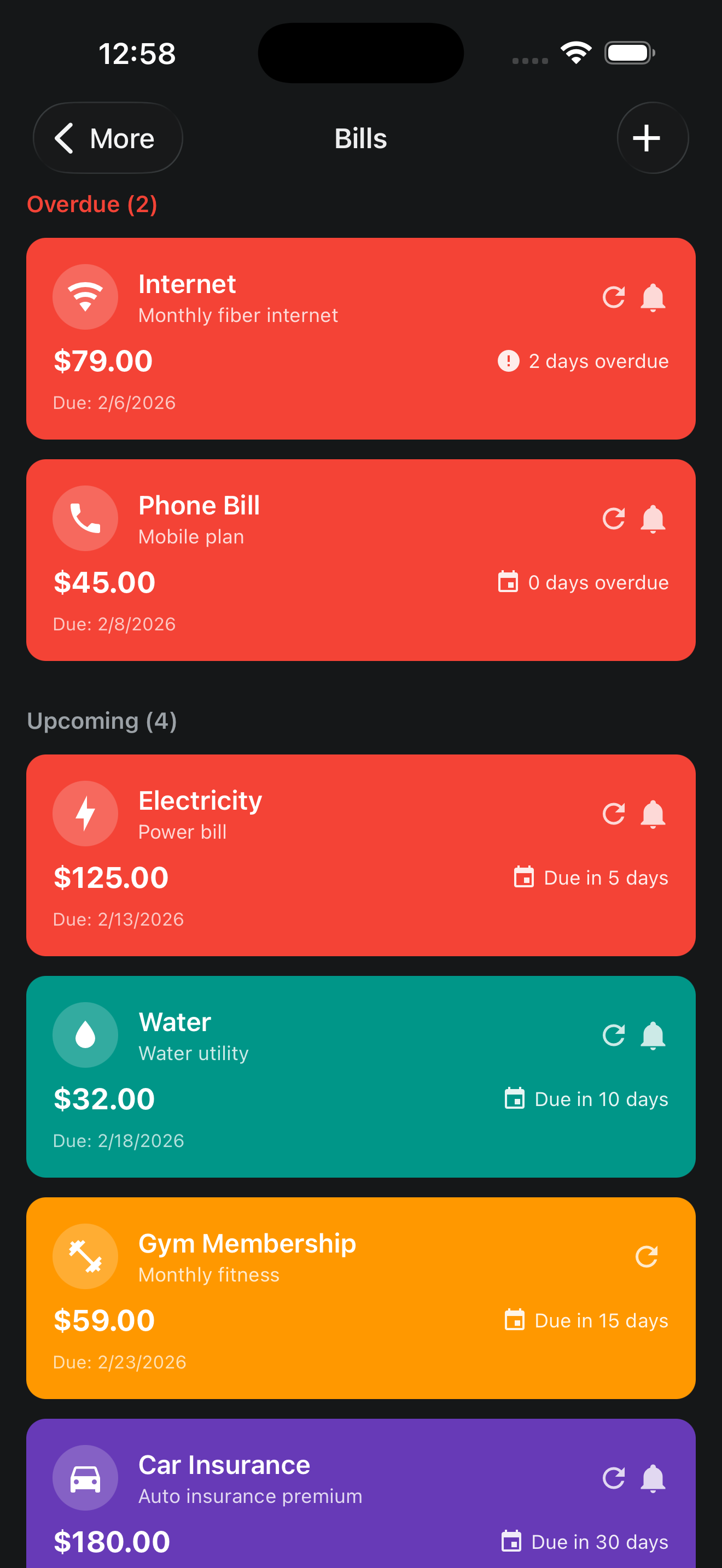This screenshot has height=1568, width=722.
Task: Toggle the reminder bell on Car Insurance
Action: (653, 1478)
